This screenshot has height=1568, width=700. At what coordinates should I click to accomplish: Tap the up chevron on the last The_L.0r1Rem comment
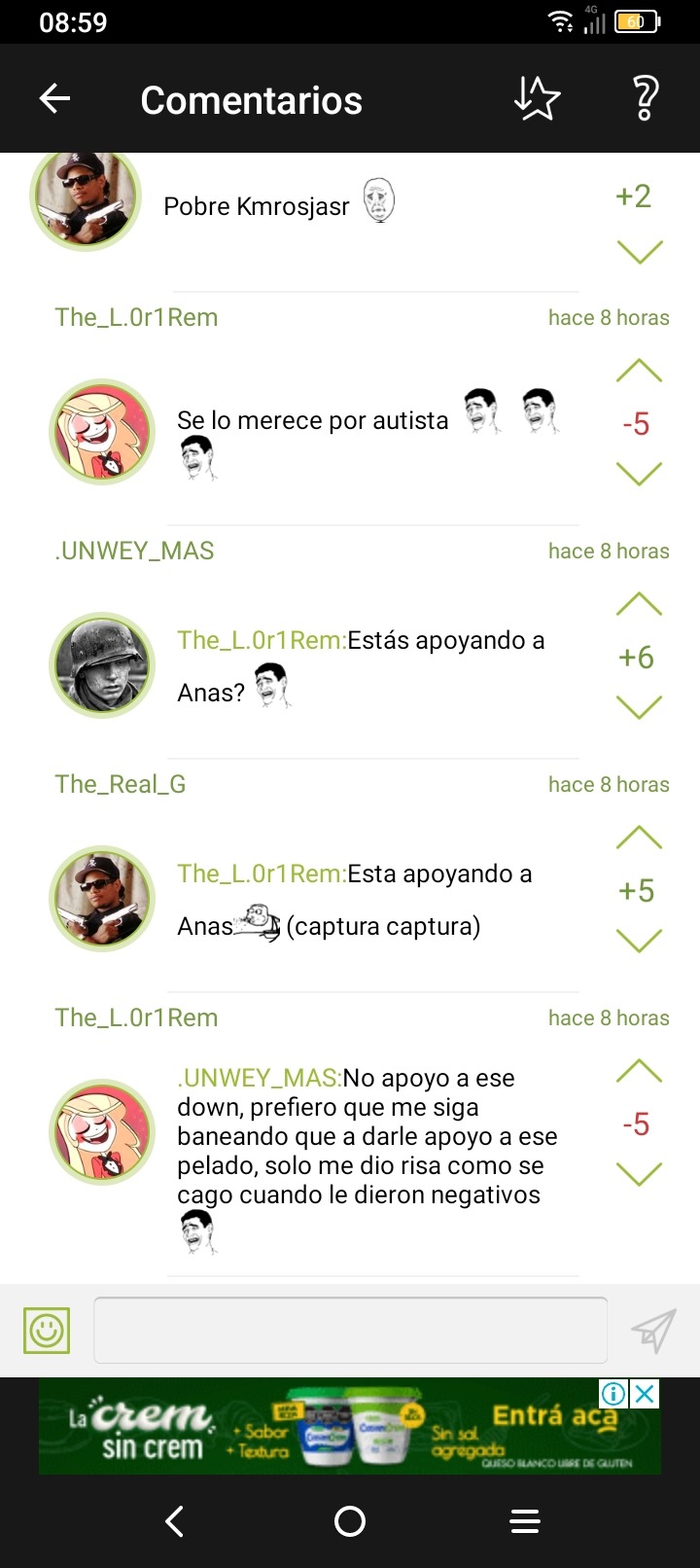click(638, 1068)
